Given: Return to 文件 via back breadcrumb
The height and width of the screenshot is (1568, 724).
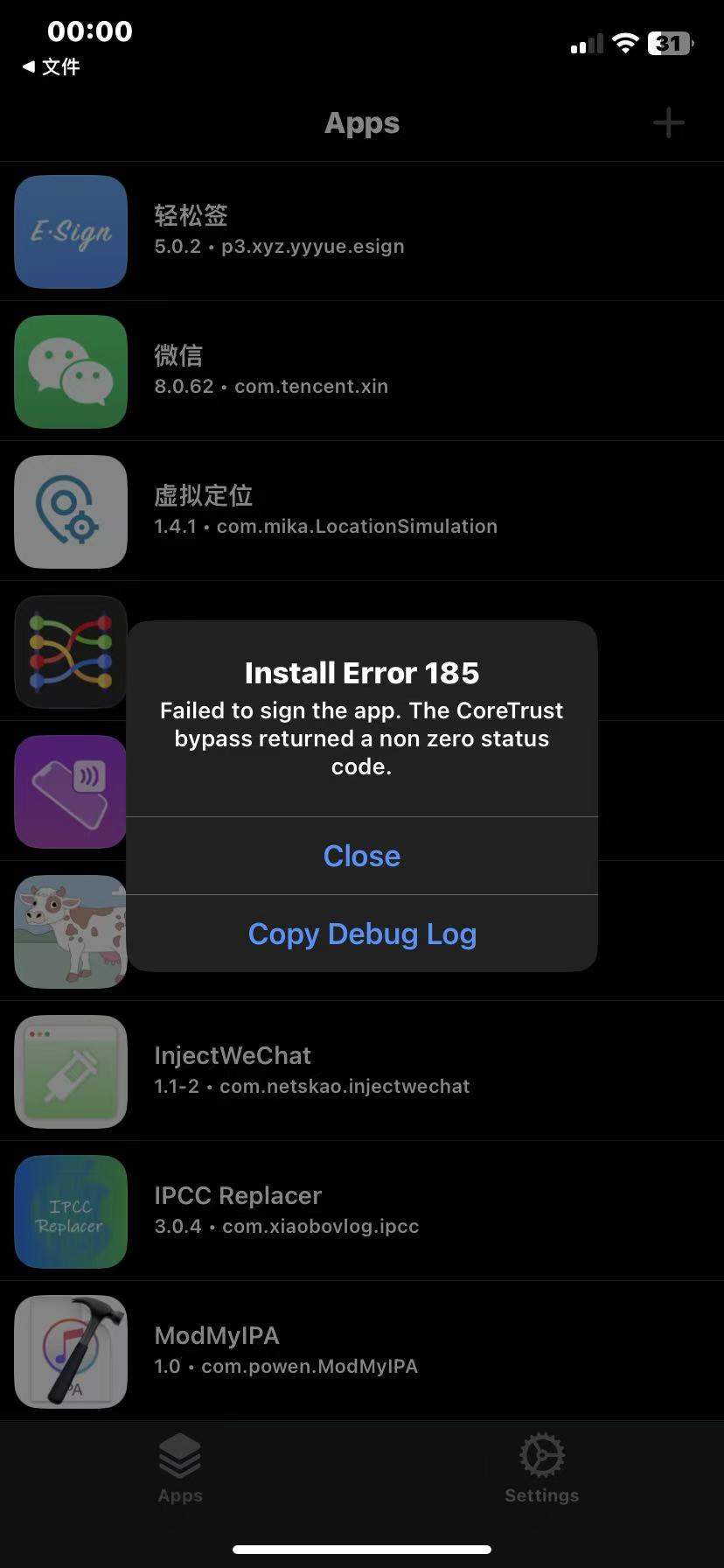Looking at the screenshot, I should (x=52, y=66).
